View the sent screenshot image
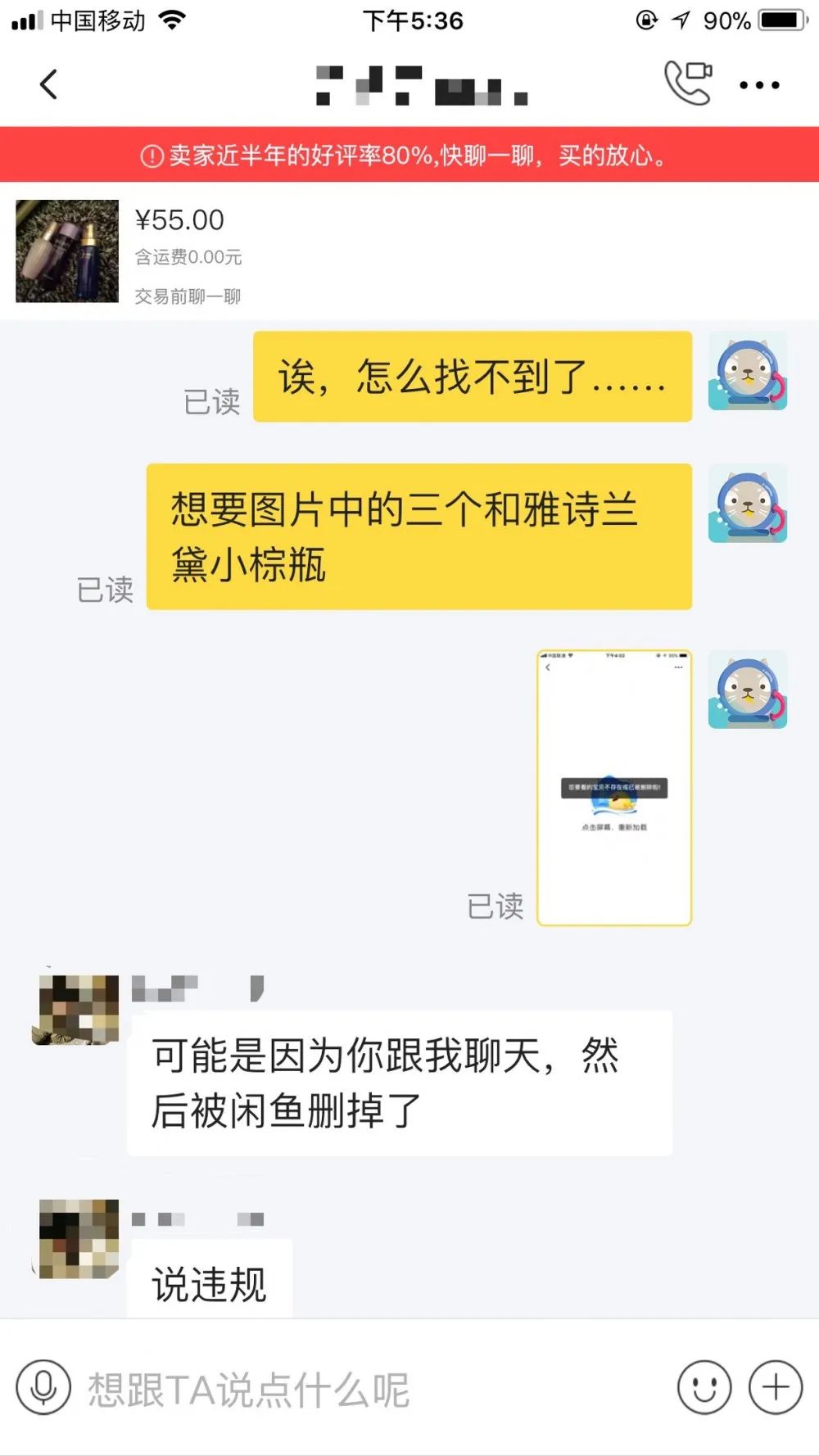 tap(613, 788)
